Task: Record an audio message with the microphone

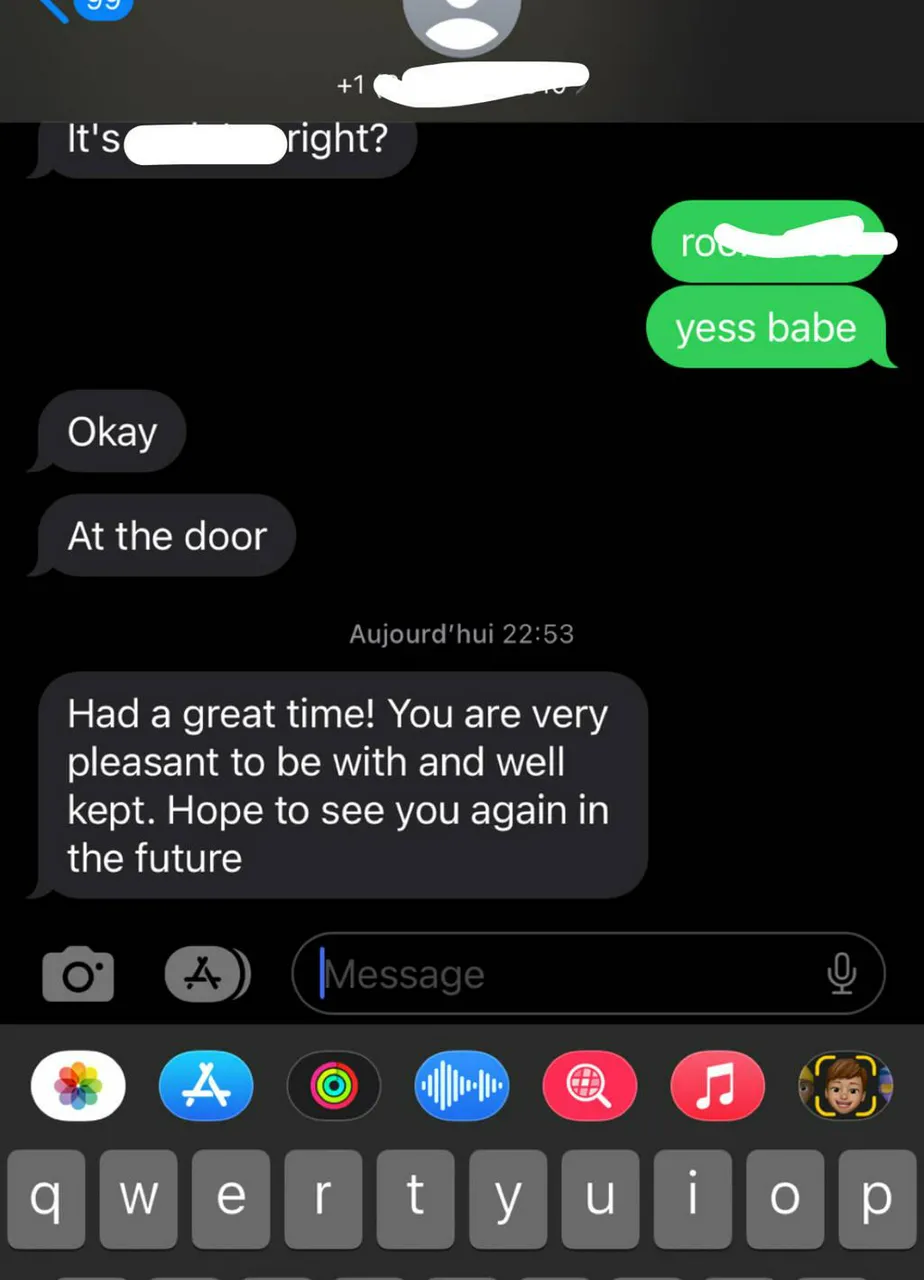Action: click(841, 974)
